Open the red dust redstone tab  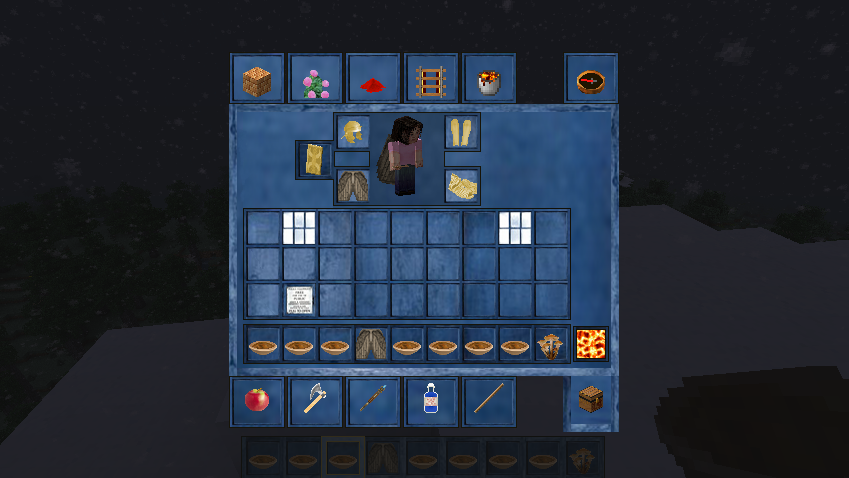(373, 80)
